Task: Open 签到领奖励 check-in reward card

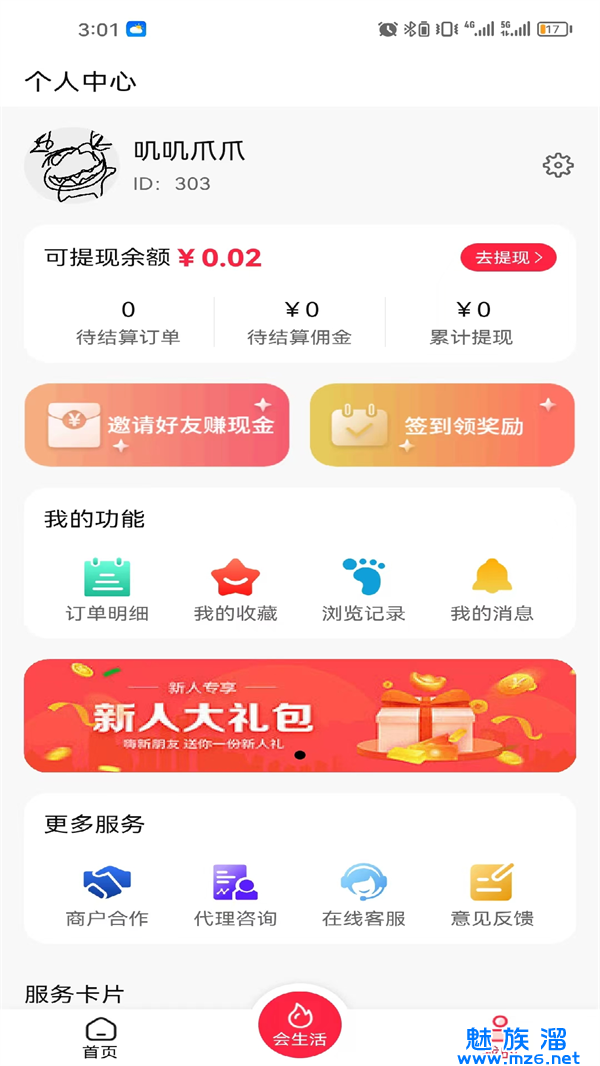Action: coord(442,425)
